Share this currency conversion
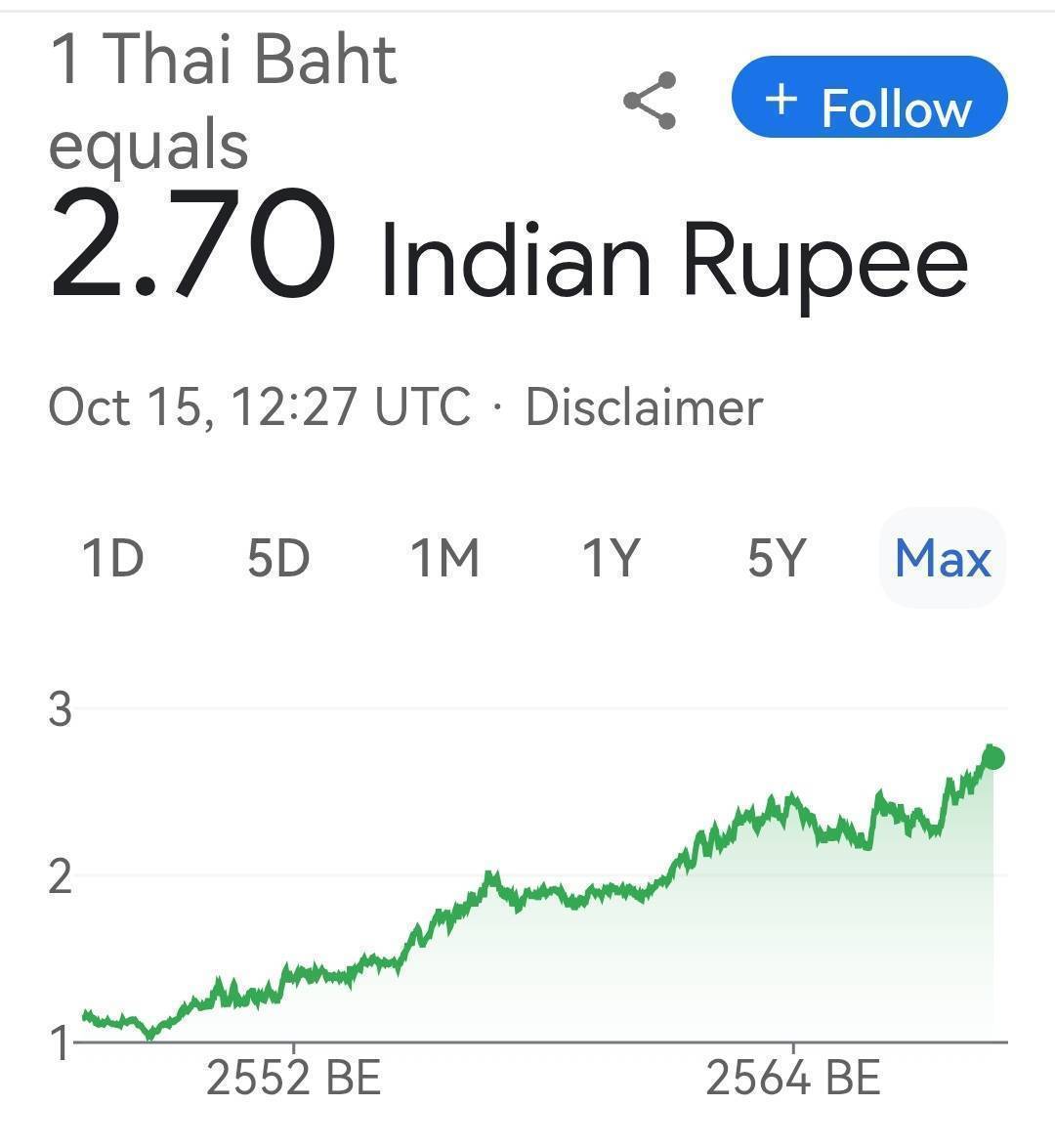Image resolution: width=1055 pixels, height=1148 pixels. [x=651, y=101]
